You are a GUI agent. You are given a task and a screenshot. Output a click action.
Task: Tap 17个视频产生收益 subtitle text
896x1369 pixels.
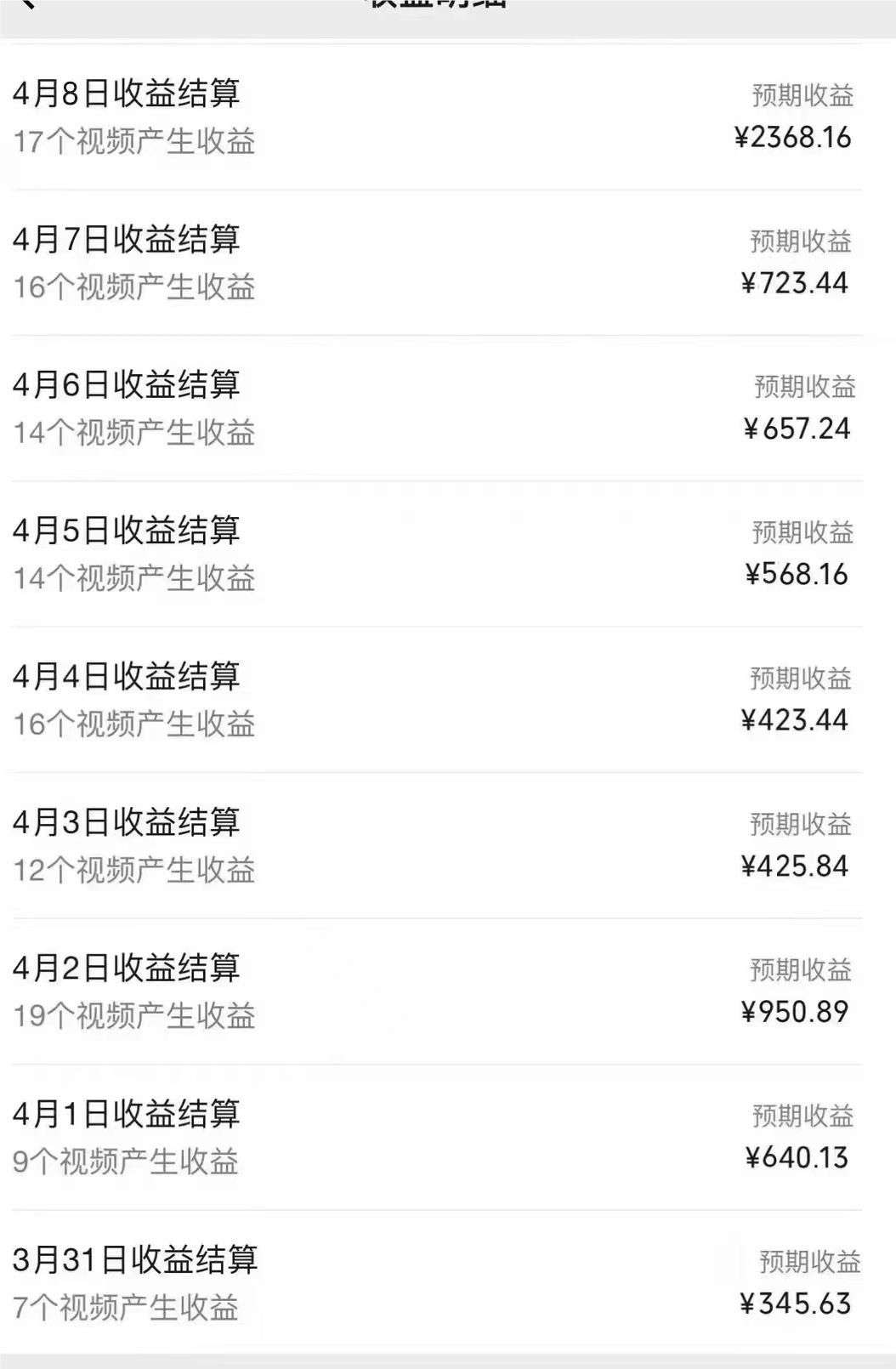tap(134, 141)
